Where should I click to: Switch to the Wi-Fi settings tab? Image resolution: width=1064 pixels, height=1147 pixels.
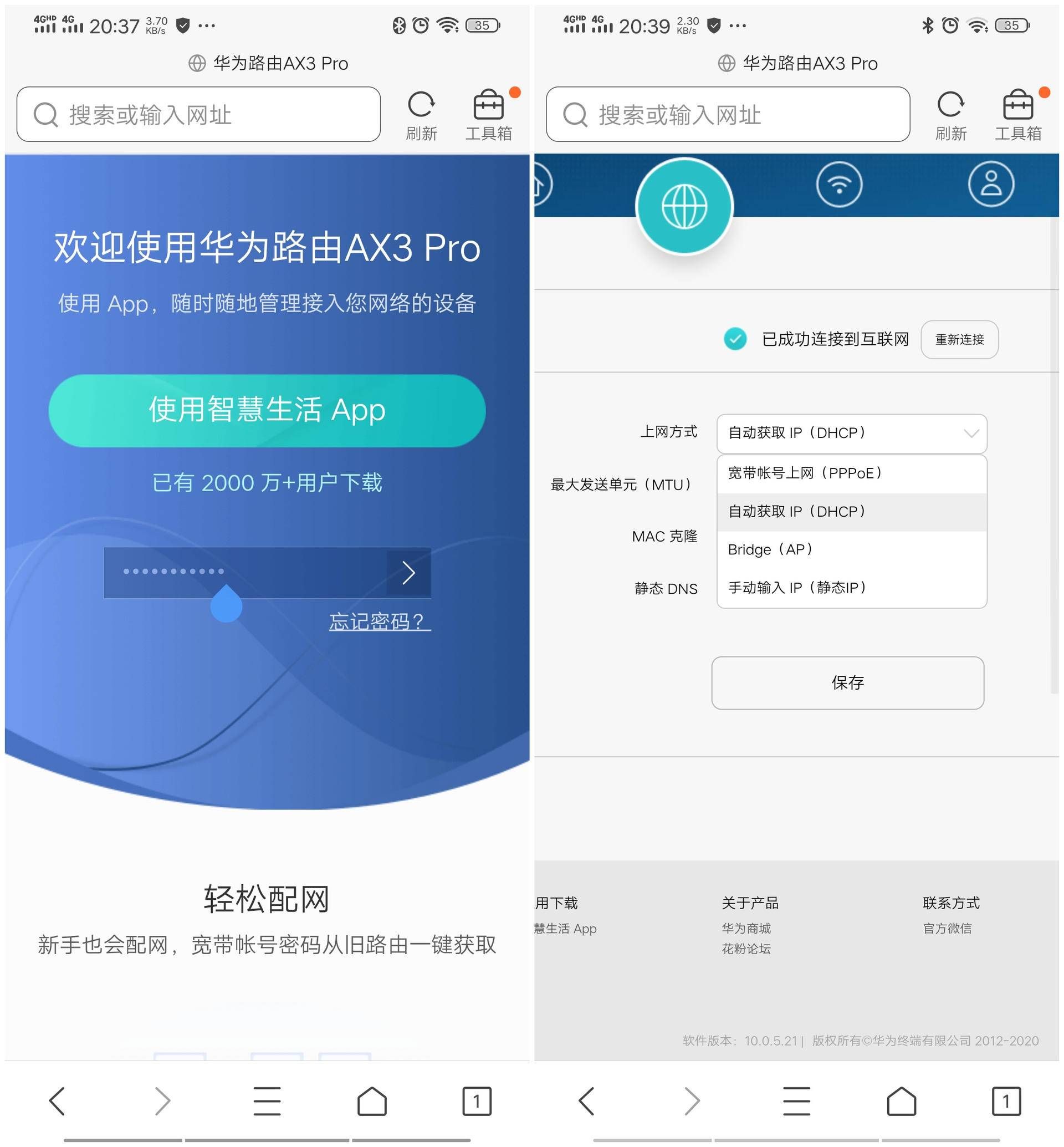click(x=839, y=185)
